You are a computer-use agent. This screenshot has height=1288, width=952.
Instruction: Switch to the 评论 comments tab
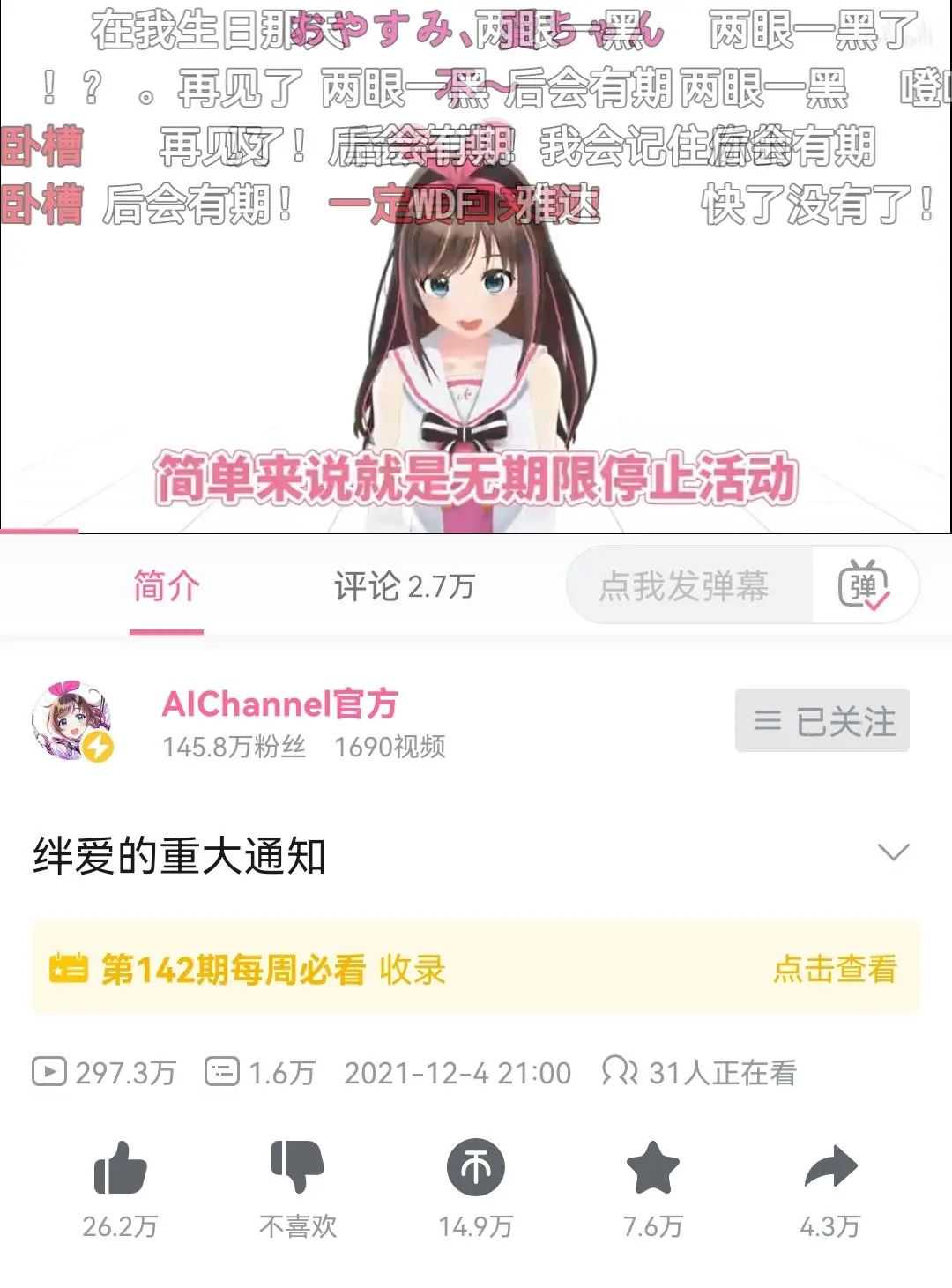(x=404, y=586)
